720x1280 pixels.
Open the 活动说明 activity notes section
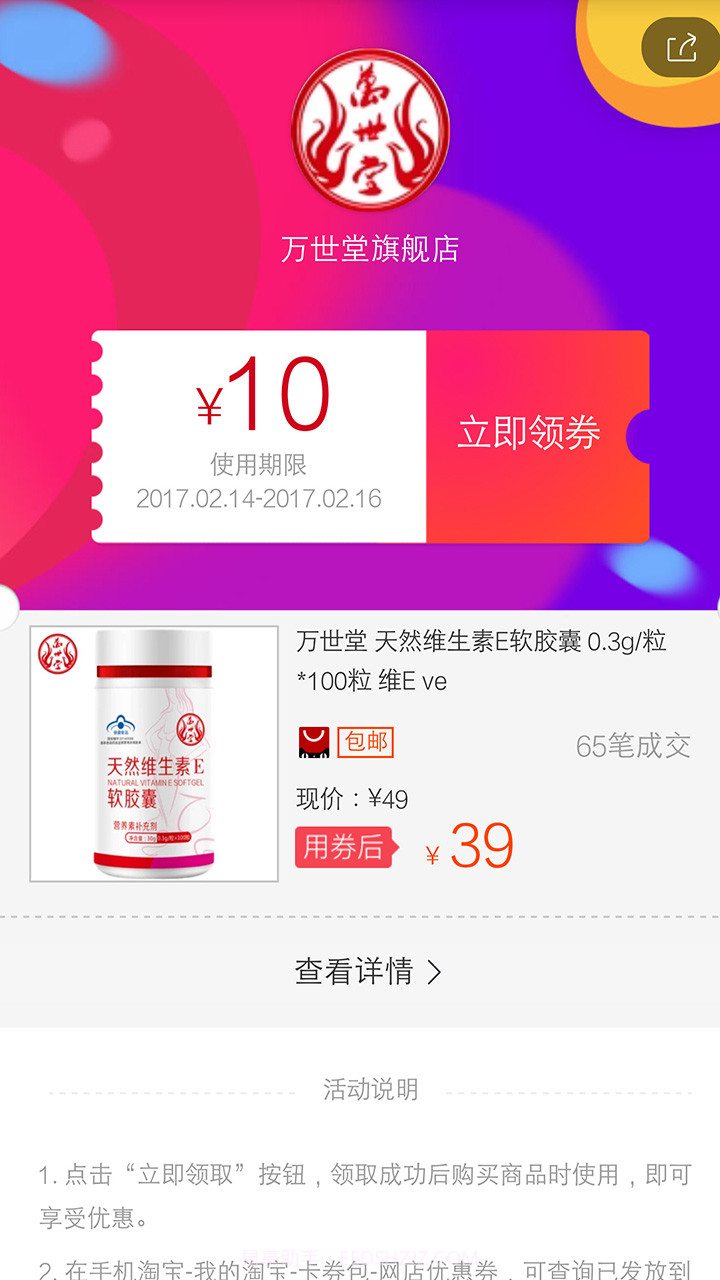371,1090
